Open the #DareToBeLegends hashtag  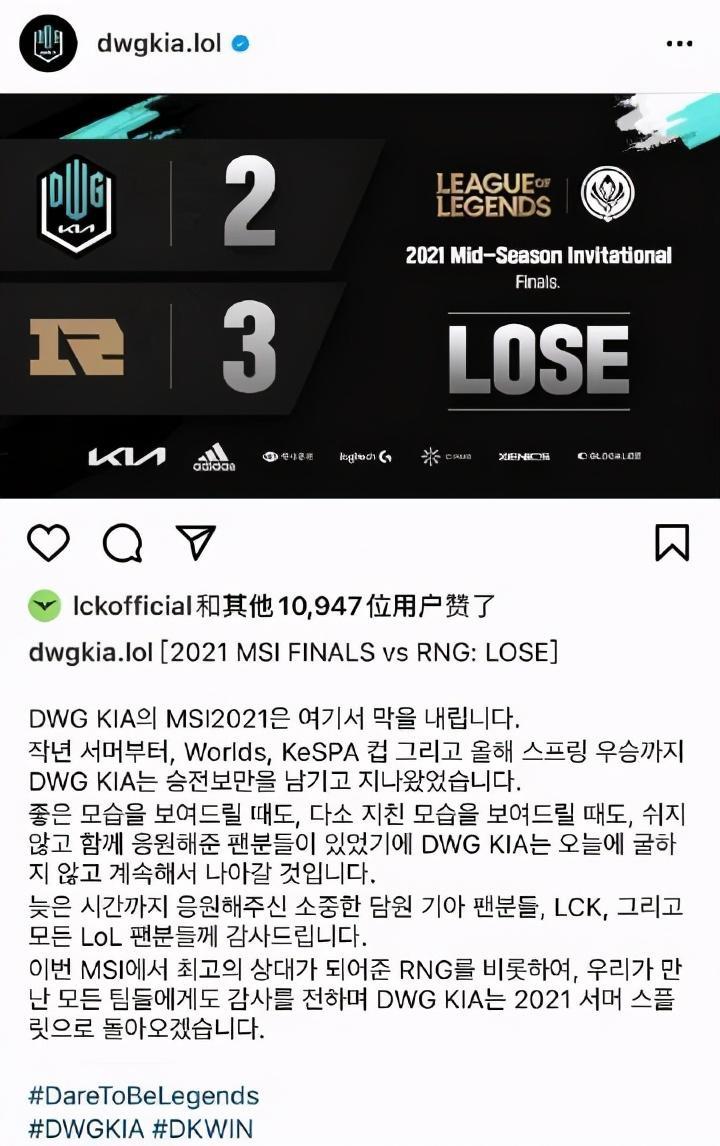[x=143, y=1096]
